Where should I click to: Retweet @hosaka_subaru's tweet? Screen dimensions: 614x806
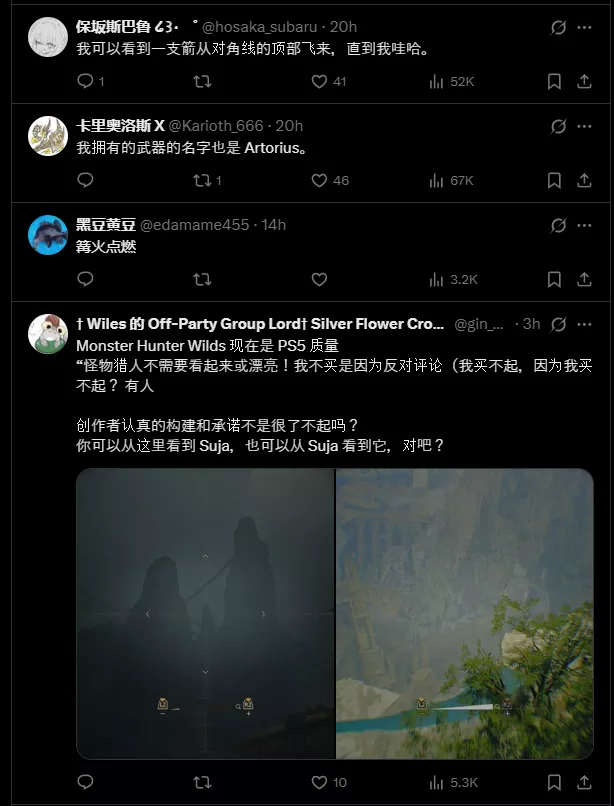(202, 81)
